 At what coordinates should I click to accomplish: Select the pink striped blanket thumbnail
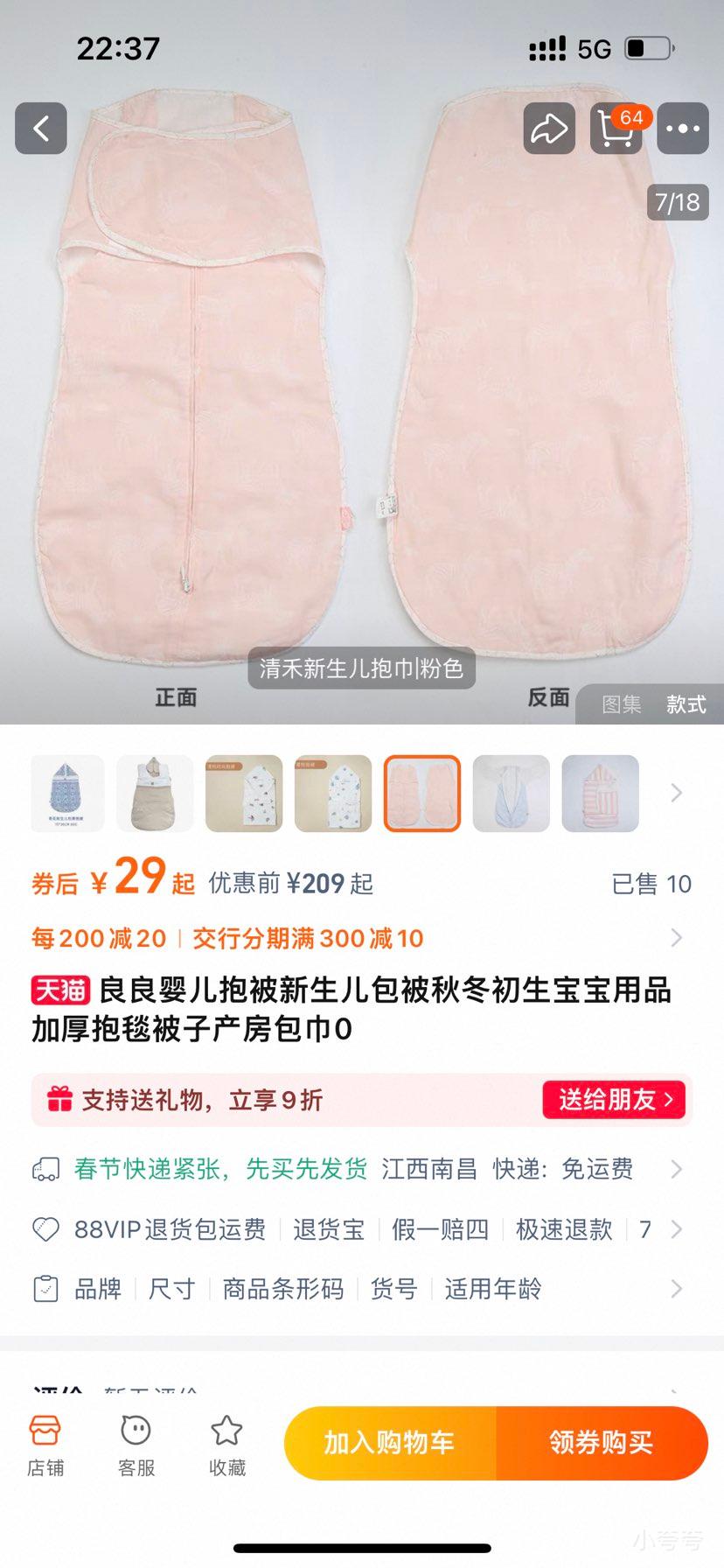point(600,793)
